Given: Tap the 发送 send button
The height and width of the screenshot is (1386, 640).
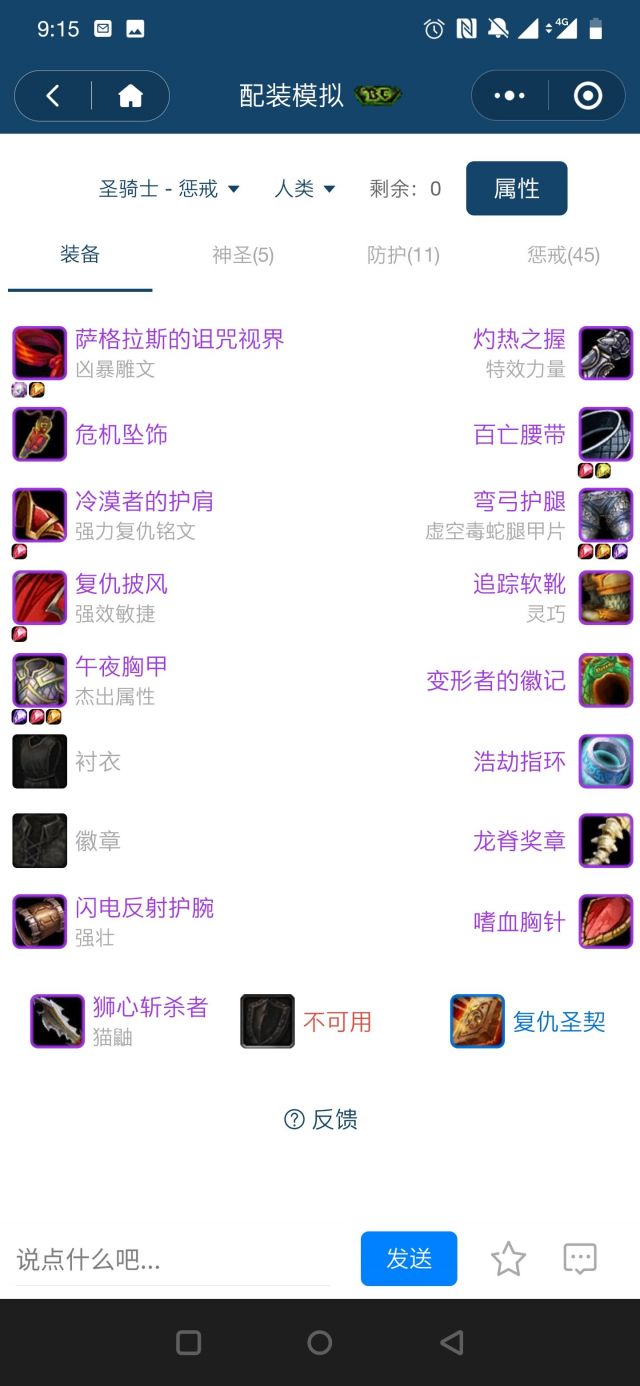Looking at the screenshot, I should (408, 1258).
